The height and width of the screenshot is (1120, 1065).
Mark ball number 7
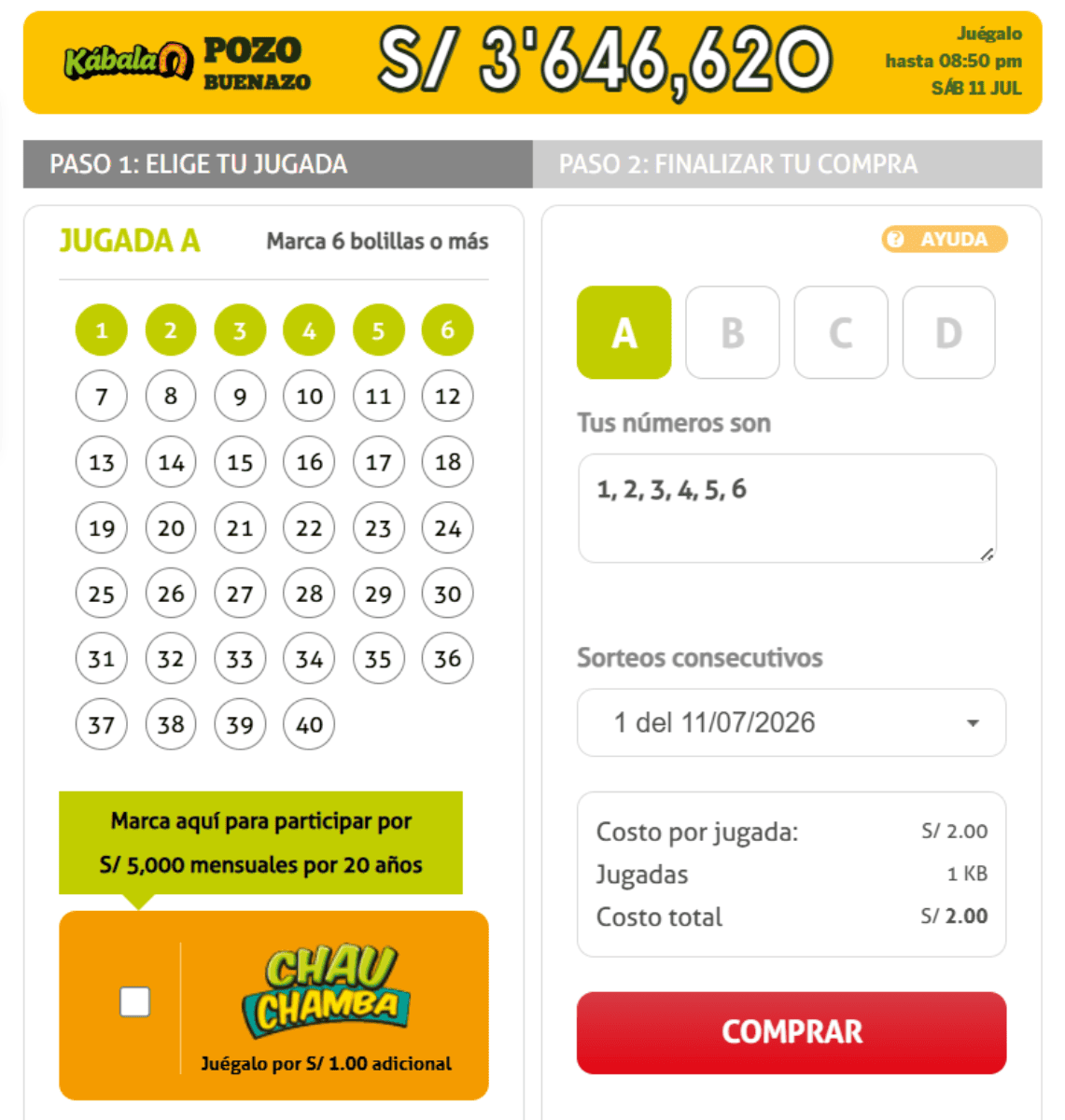point(101,396)
